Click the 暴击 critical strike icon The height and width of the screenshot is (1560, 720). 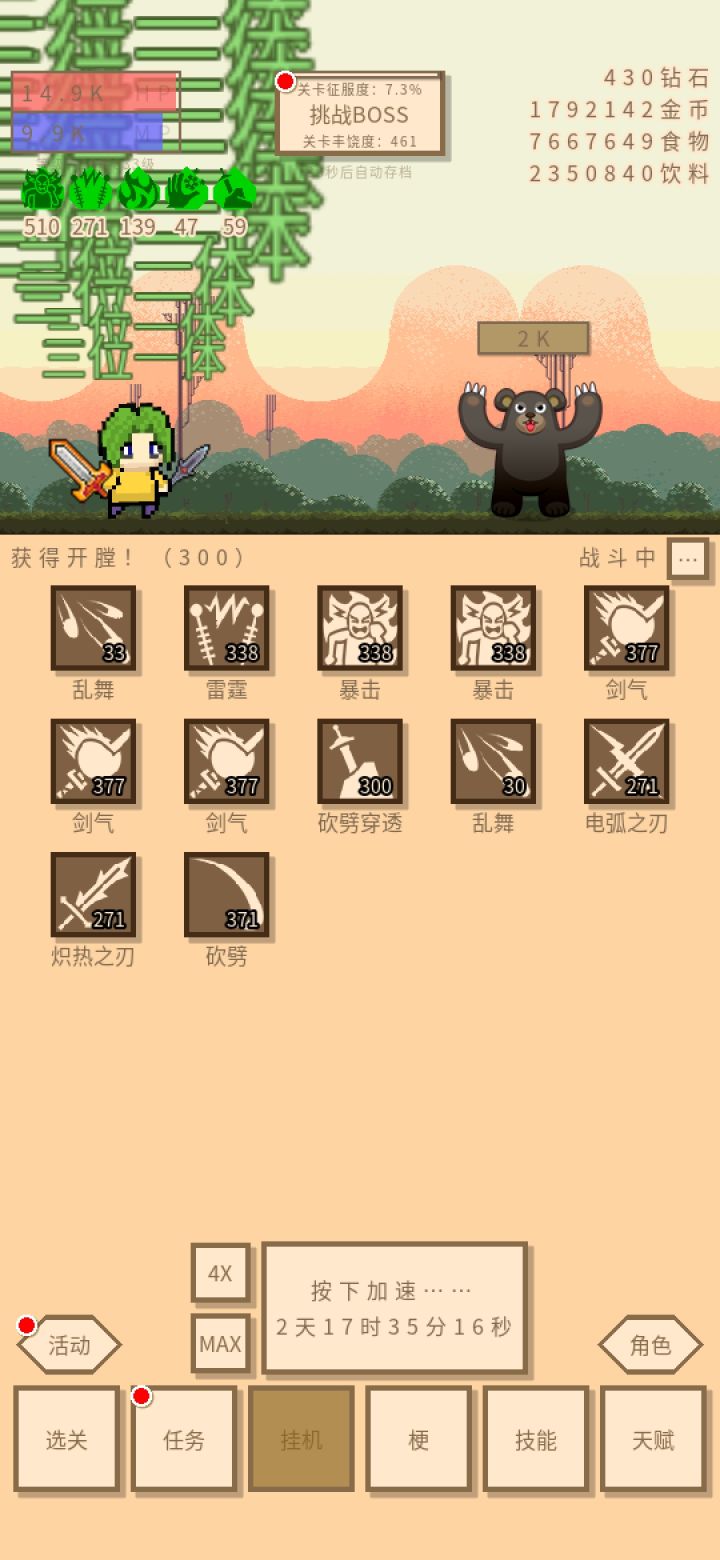361,631
